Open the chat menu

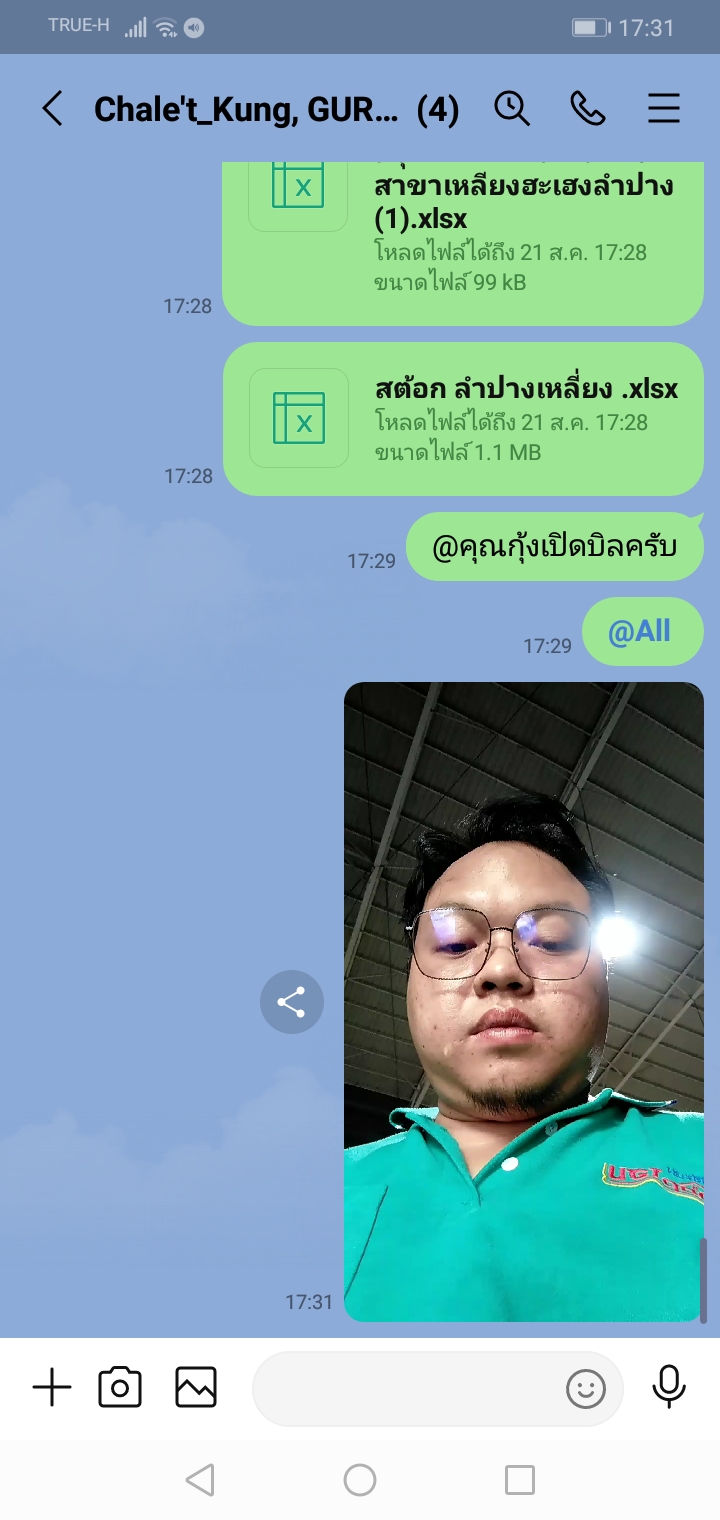(x=664, y=108)
